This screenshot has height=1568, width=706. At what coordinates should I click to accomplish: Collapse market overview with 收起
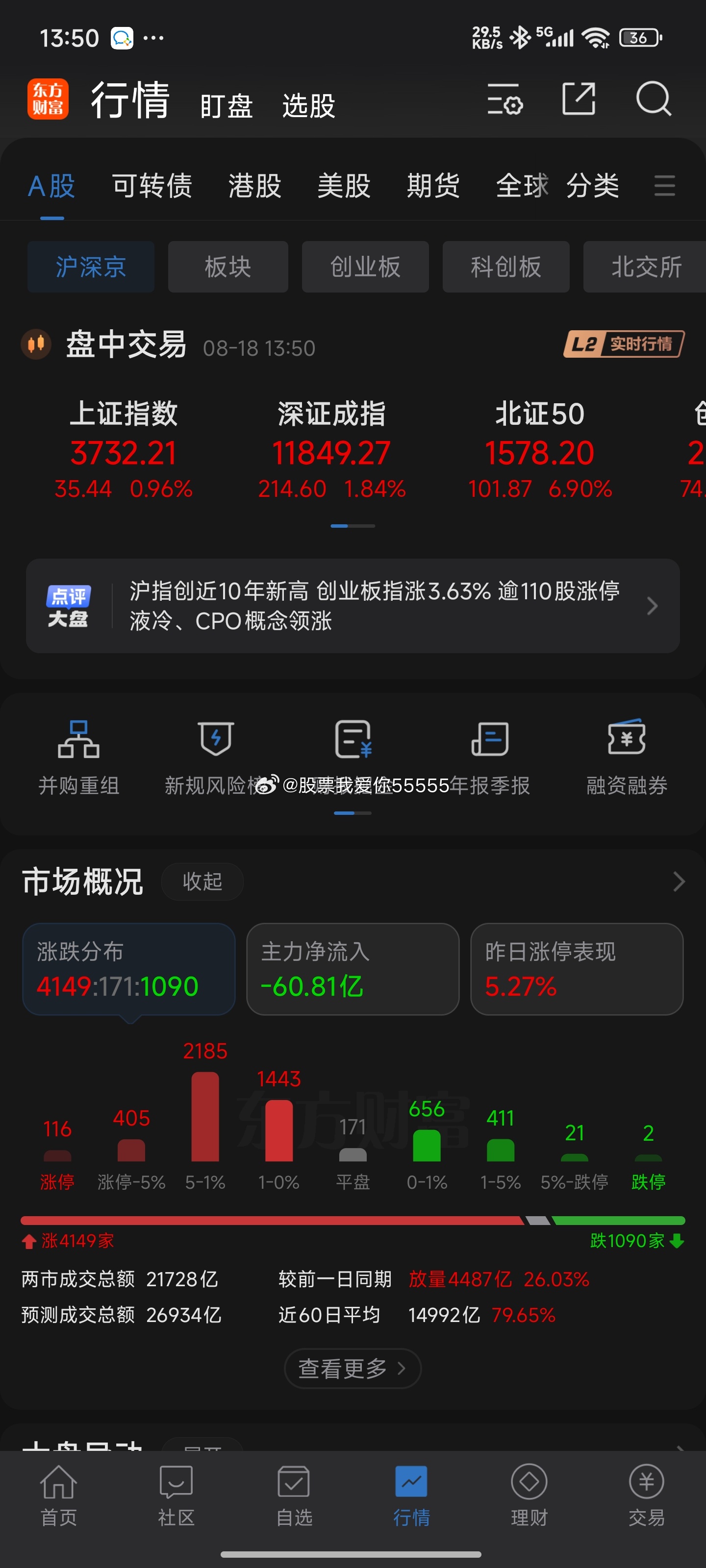(202, 881)
